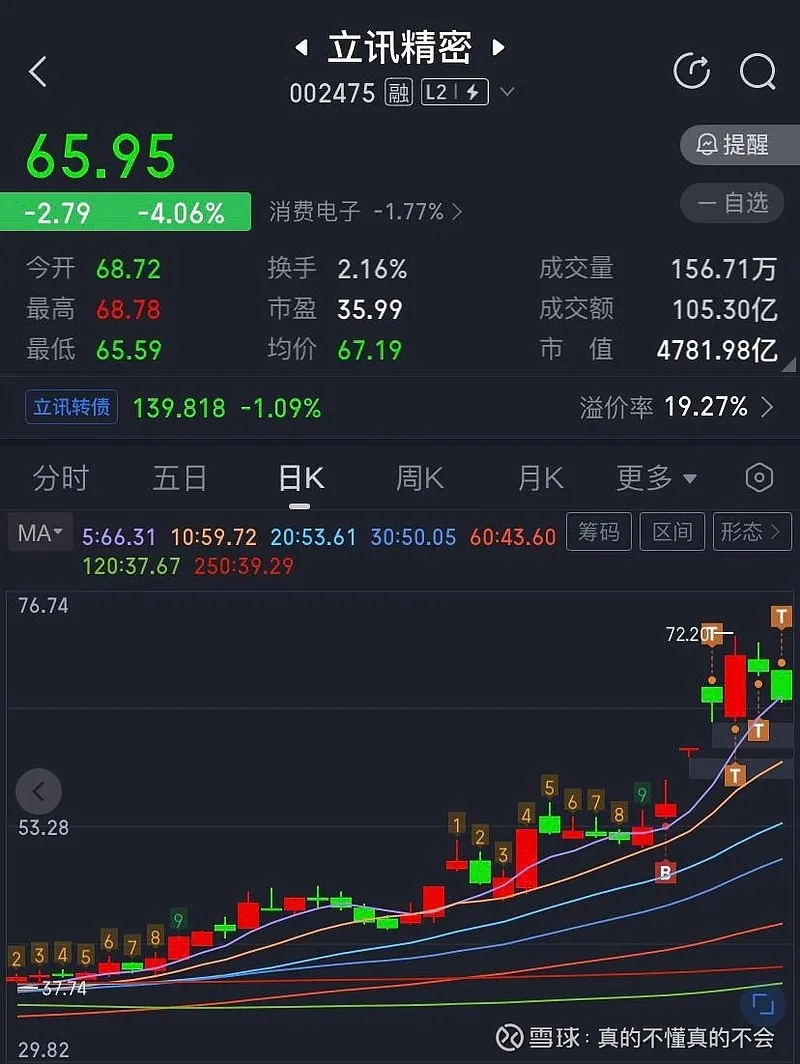This screenshot has width=800, height=1064.
Task: Open the 立讯转债 convertible bond row
Action: (x=400, y=407)
